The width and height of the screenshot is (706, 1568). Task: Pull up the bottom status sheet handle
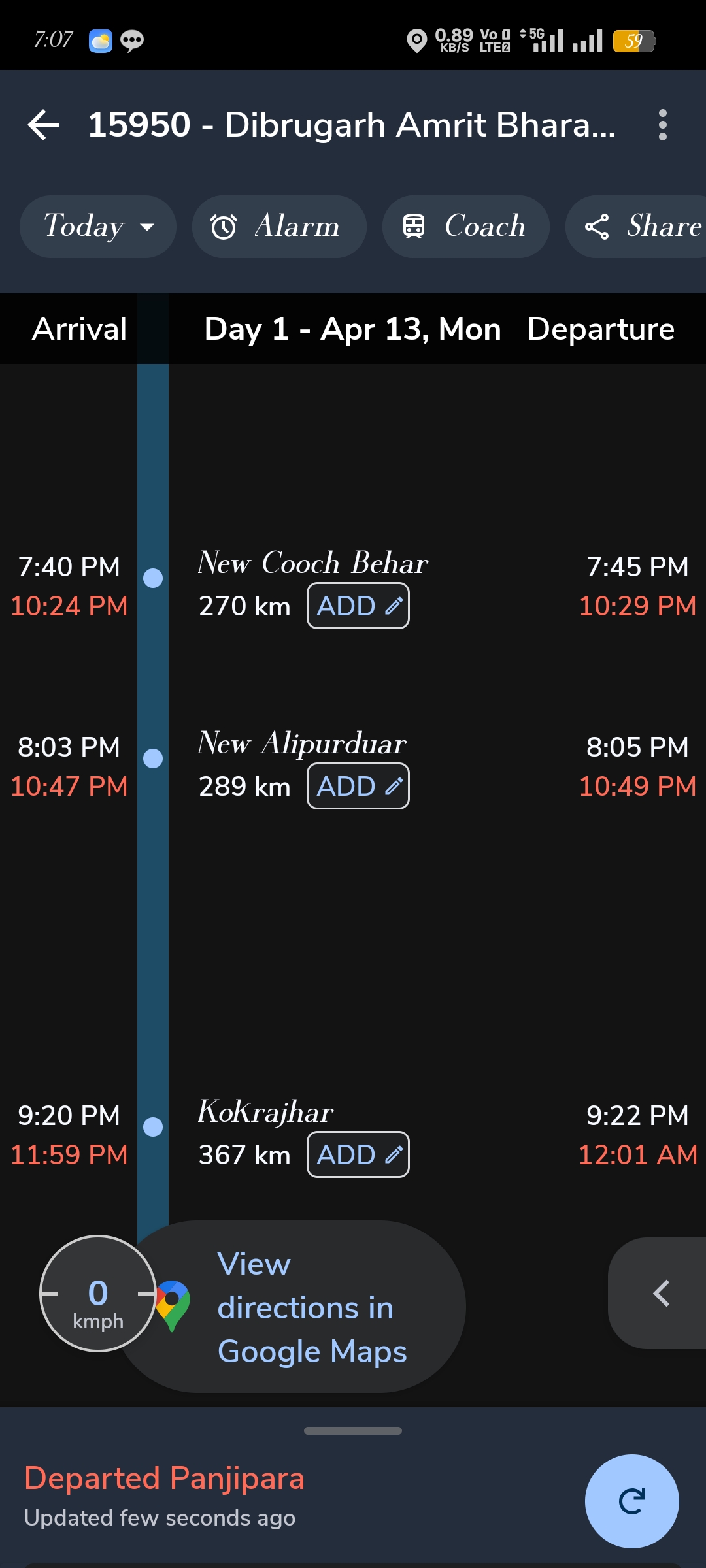353,1431
